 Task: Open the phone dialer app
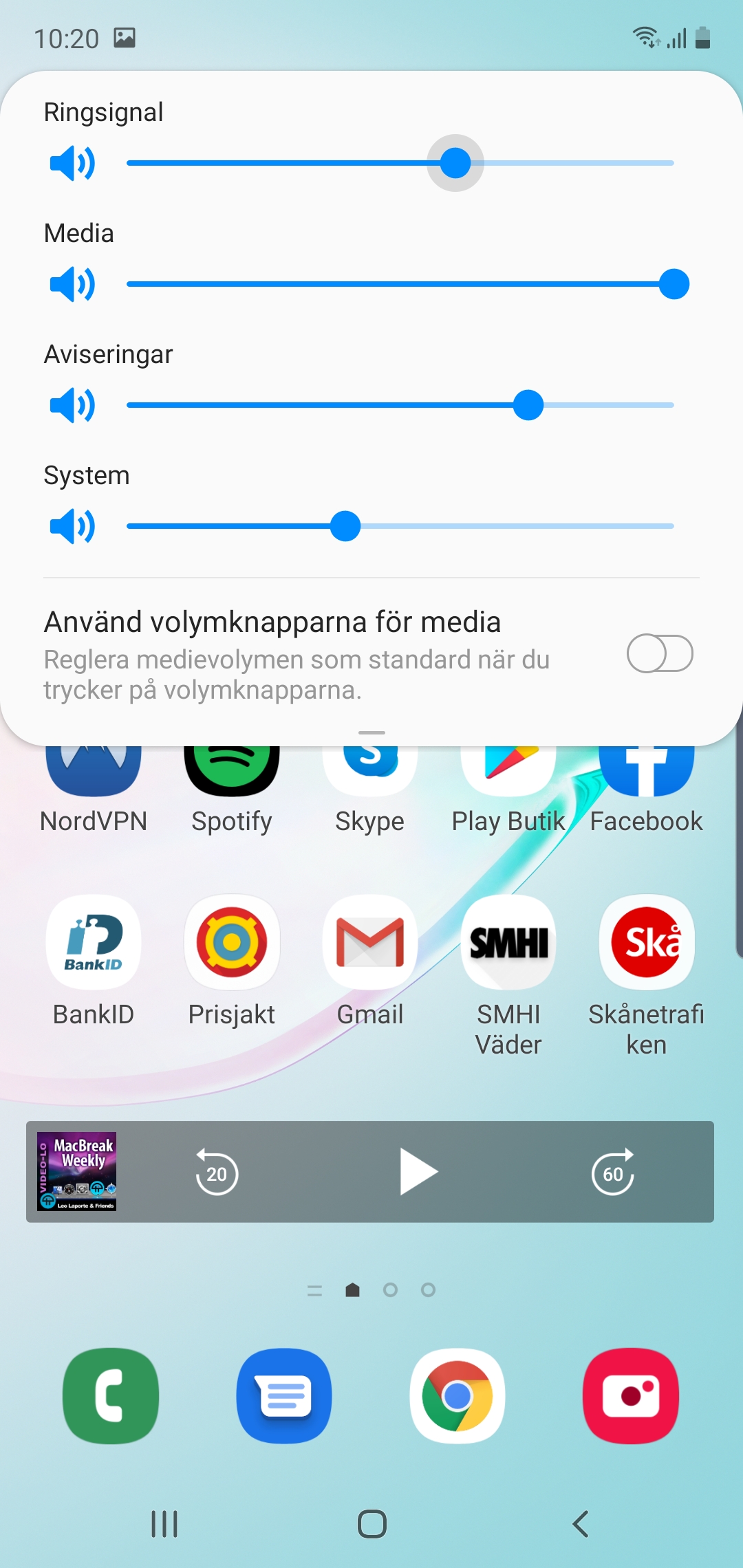pos(111,1396)
